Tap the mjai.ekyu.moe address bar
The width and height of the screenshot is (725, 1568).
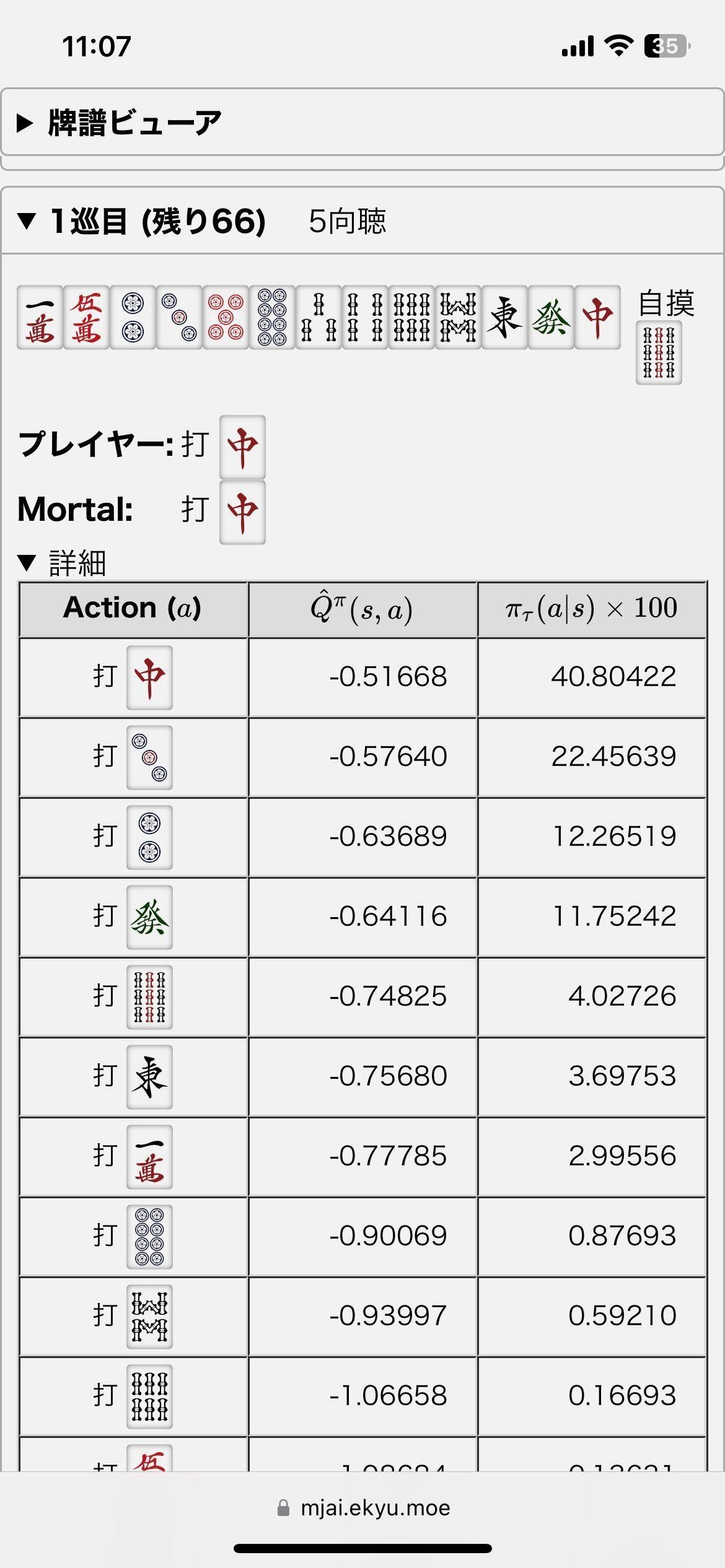[363, 1507]
